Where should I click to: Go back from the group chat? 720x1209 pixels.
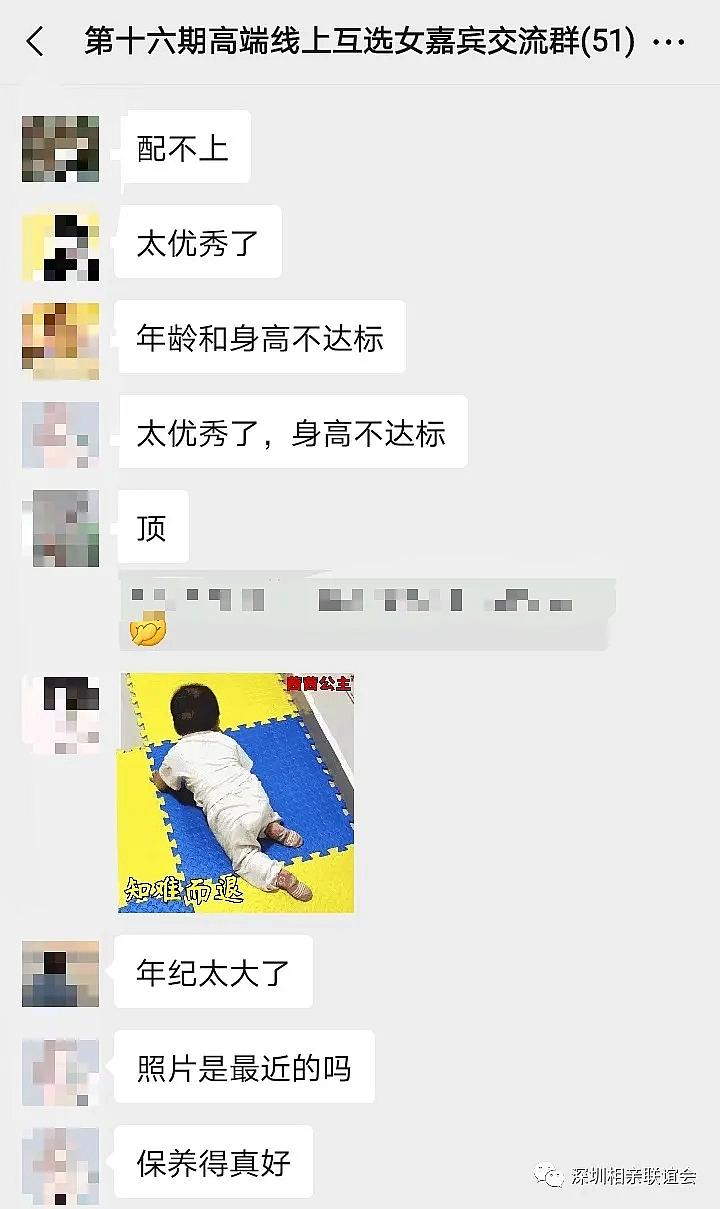click(36, 42)
